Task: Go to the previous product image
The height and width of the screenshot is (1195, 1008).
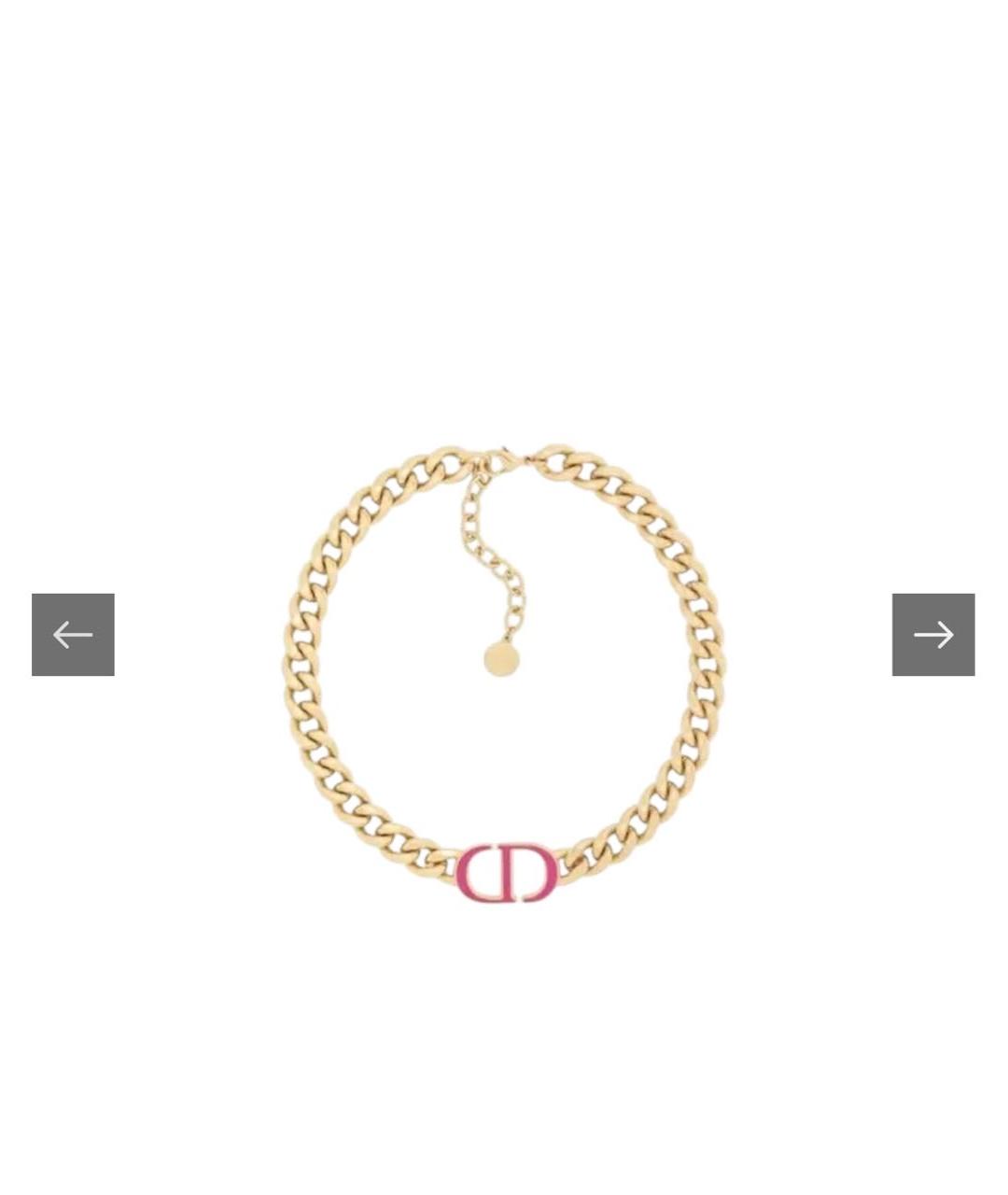Action: (x=73, y=635)
